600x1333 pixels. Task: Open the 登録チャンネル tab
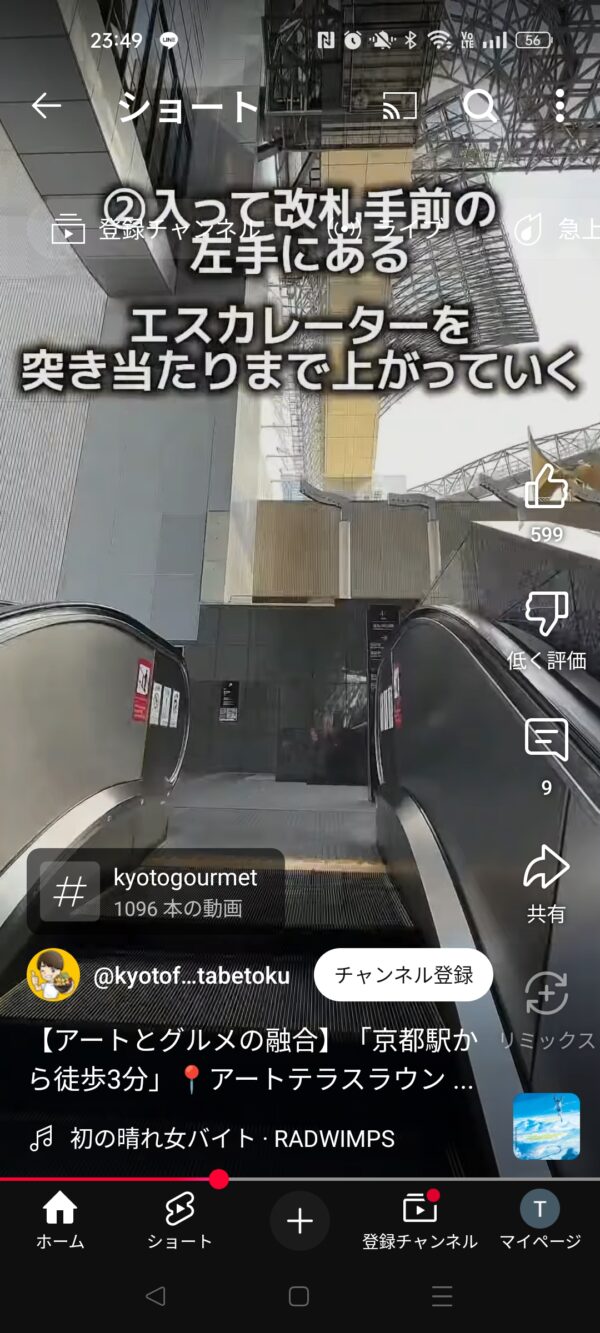tap(420, 1220)
